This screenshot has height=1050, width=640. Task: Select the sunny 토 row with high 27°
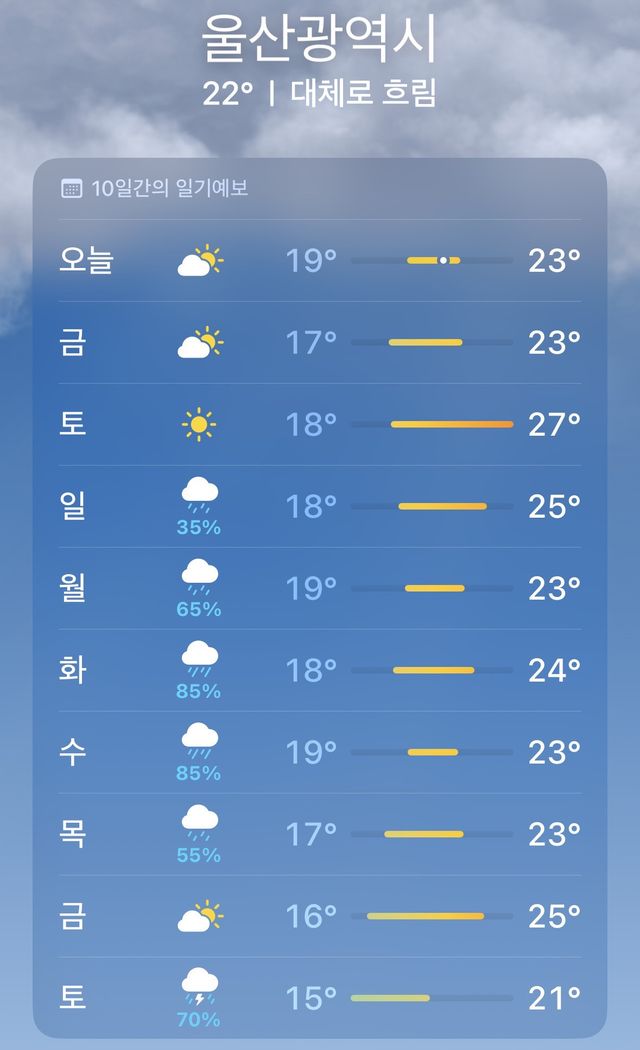click(320, 425)
